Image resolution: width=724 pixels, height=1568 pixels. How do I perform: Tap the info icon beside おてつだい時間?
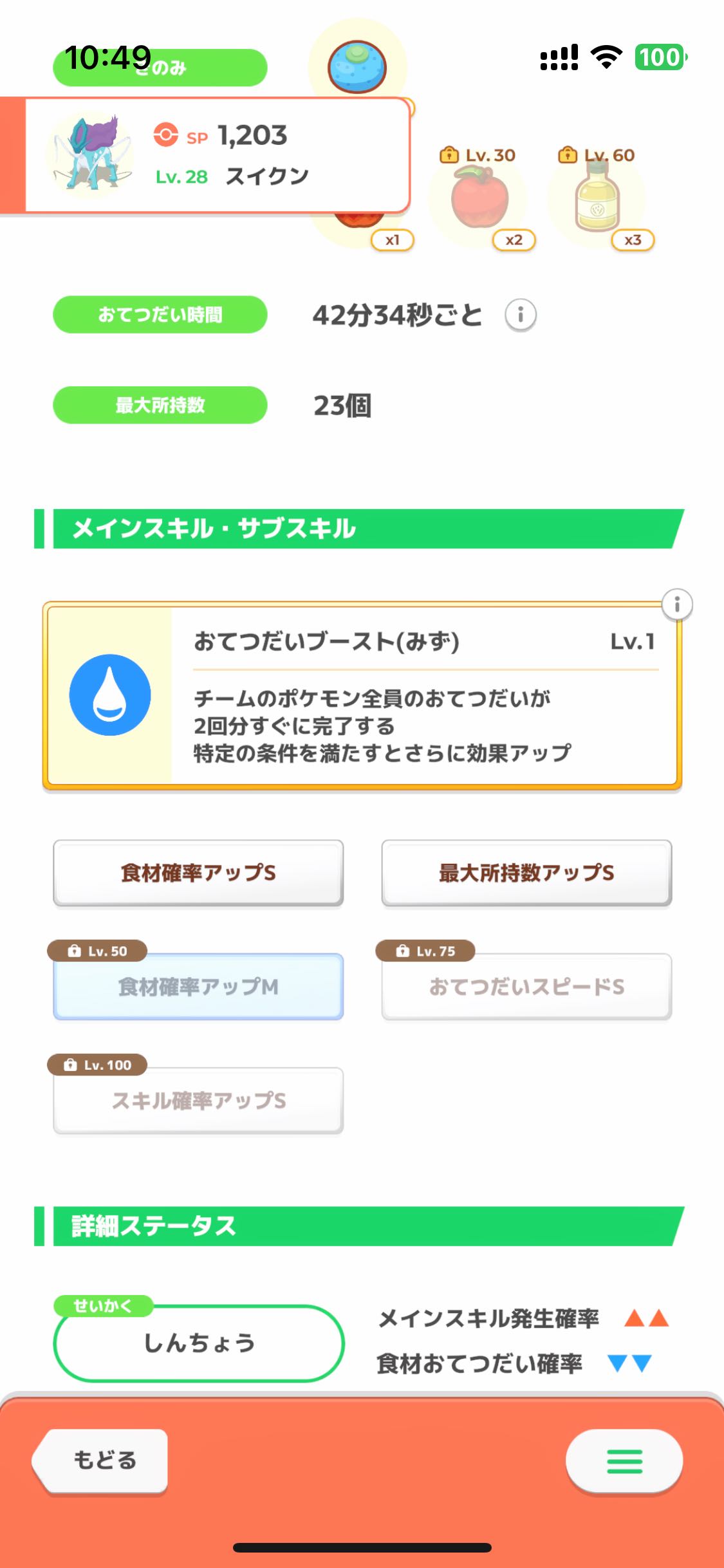[520, 315]
